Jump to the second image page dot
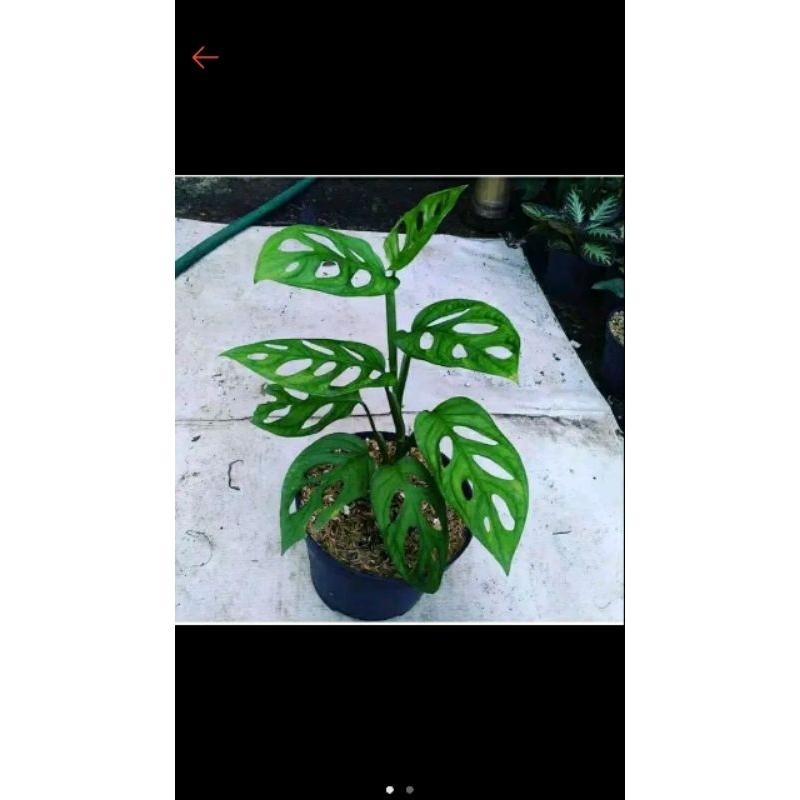The width and height of the screenshot is (800, 800). 410,790
